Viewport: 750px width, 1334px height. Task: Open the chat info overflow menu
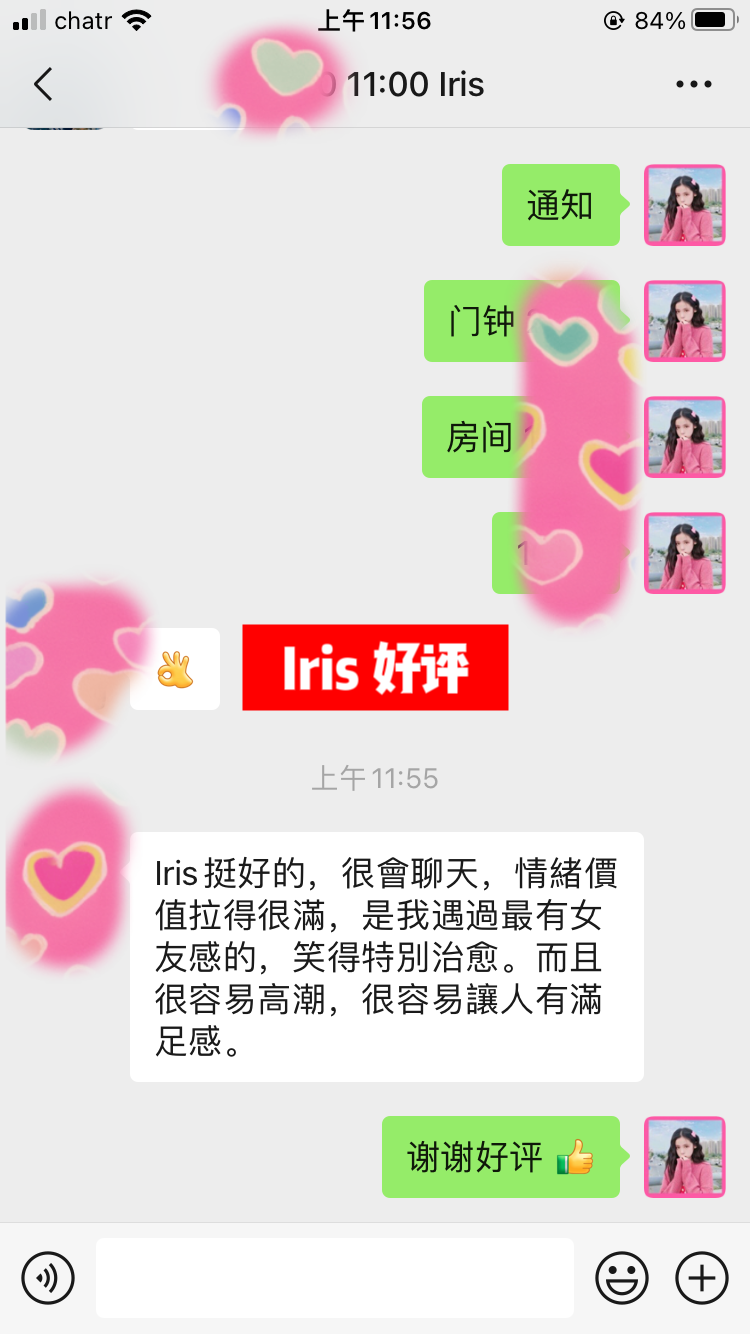point(693,85)
